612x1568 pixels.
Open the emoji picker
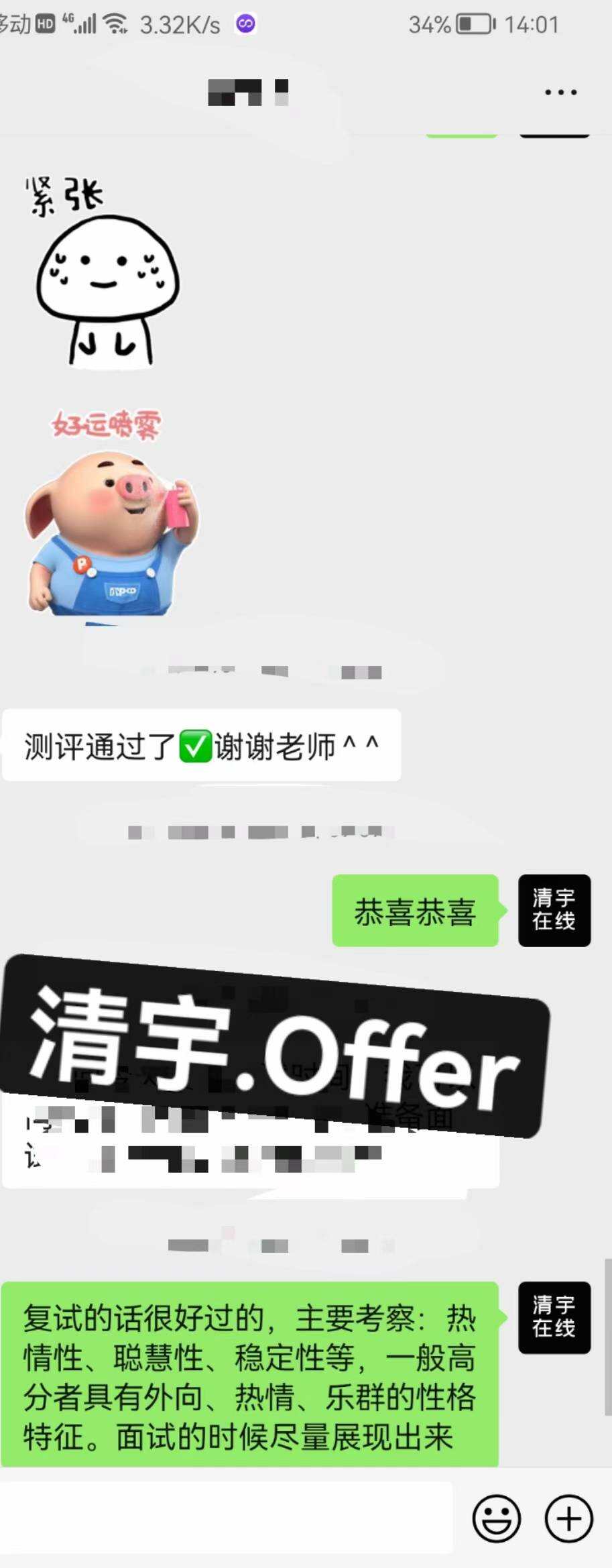(496, 1518)
